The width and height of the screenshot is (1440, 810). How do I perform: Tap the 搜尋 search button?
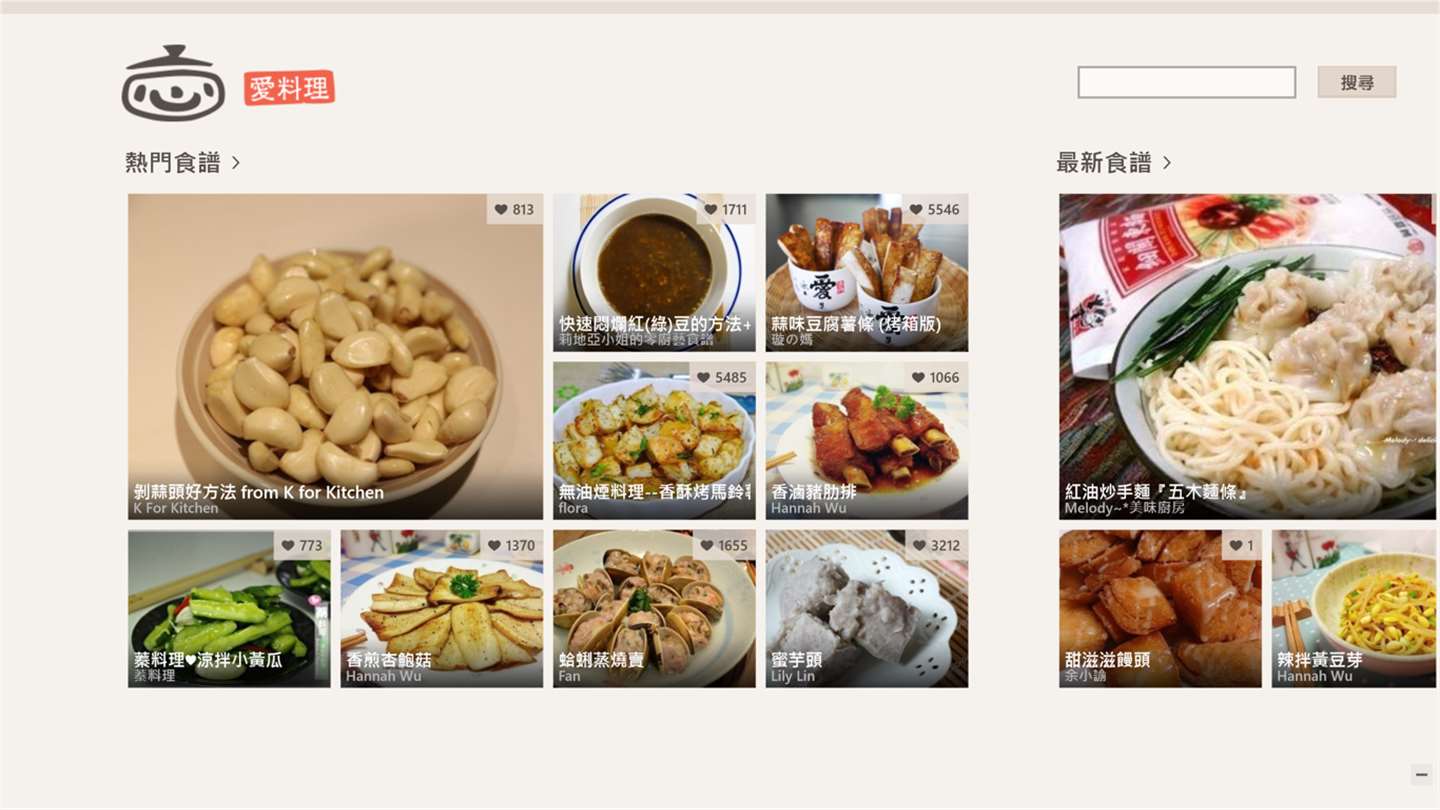pyautogui.click(x=1356, y=82)
